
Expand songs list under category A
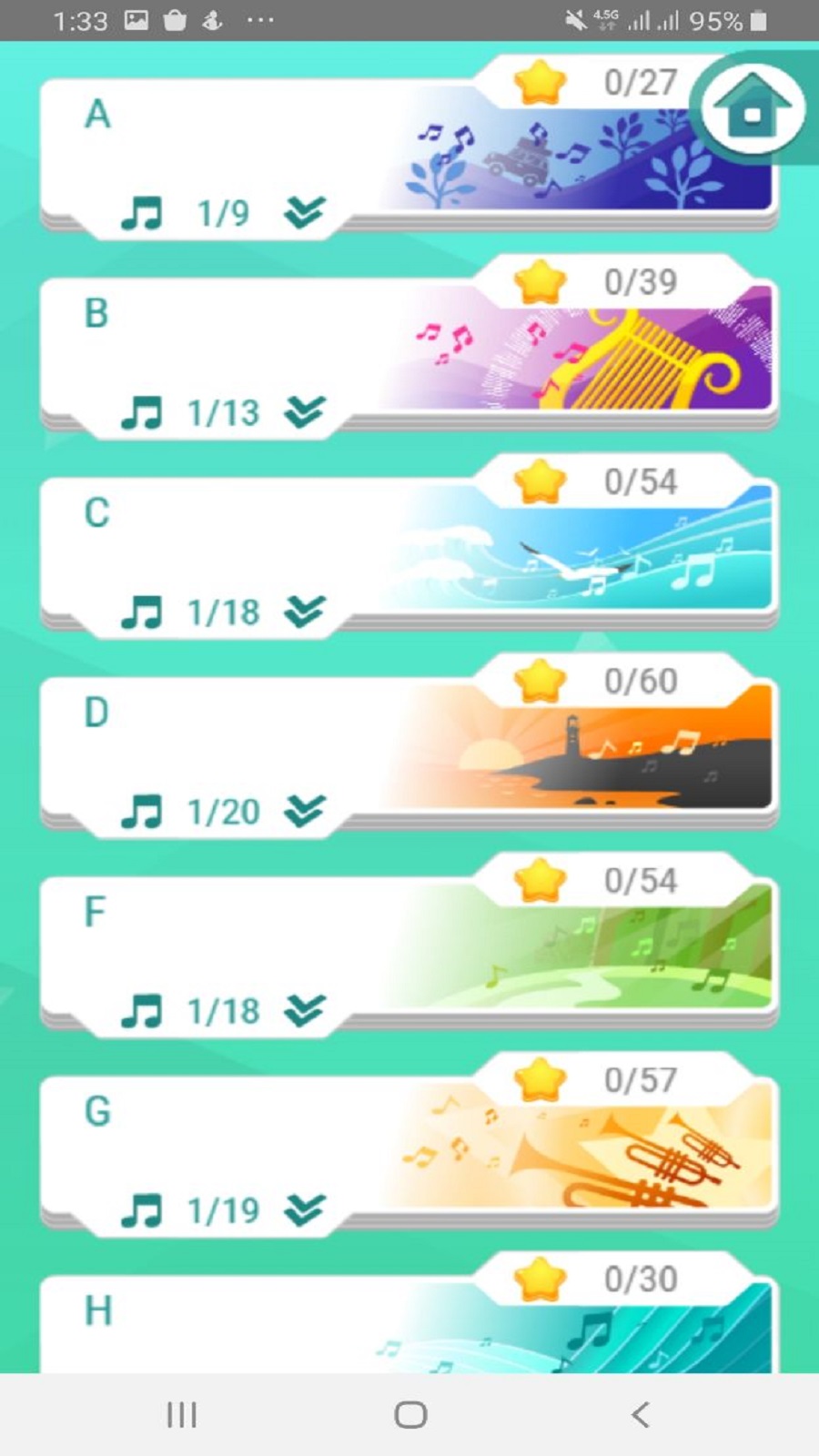pyautogui.click(x=304, y=213)
